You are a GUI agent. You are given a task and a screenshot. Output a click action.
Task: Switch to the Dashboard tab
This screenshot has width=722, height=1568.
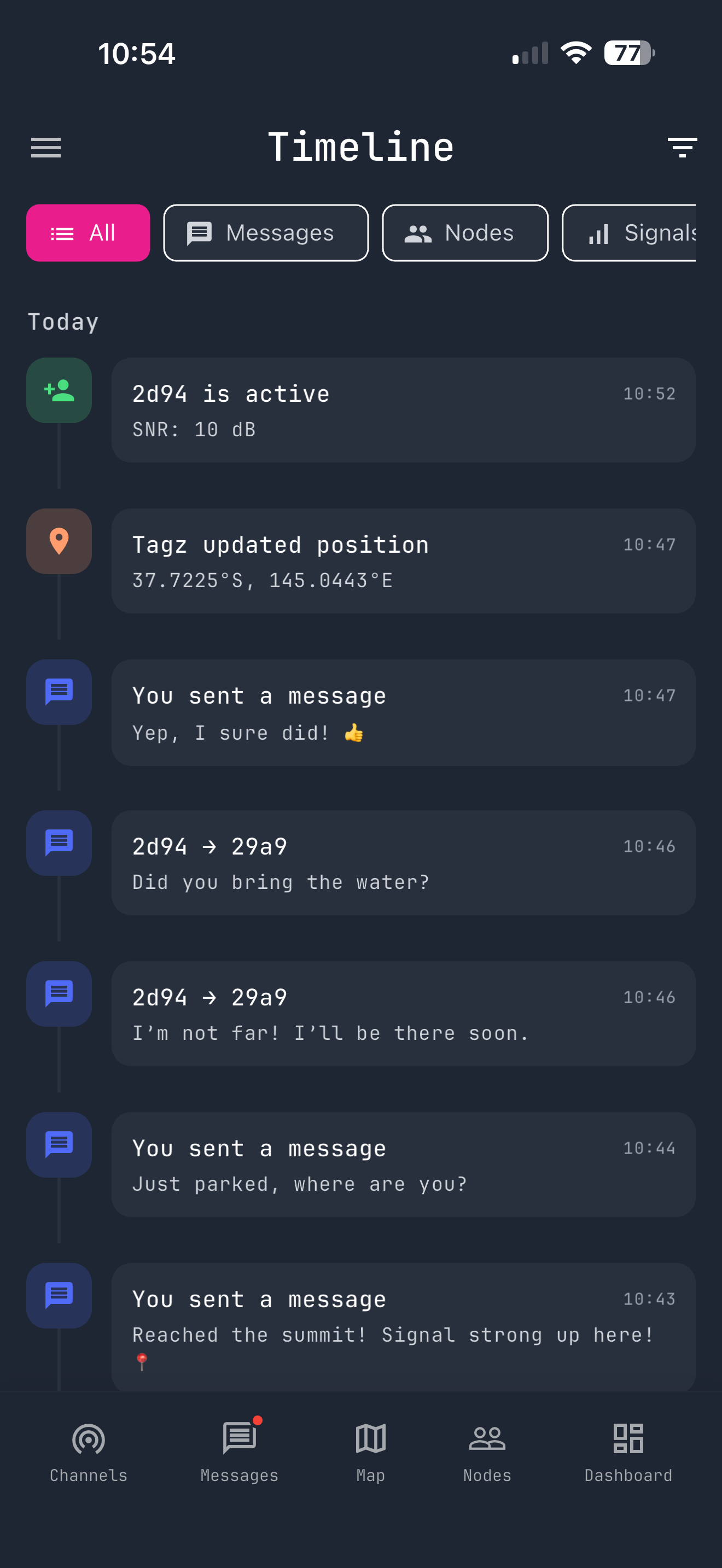(627, 1455)
